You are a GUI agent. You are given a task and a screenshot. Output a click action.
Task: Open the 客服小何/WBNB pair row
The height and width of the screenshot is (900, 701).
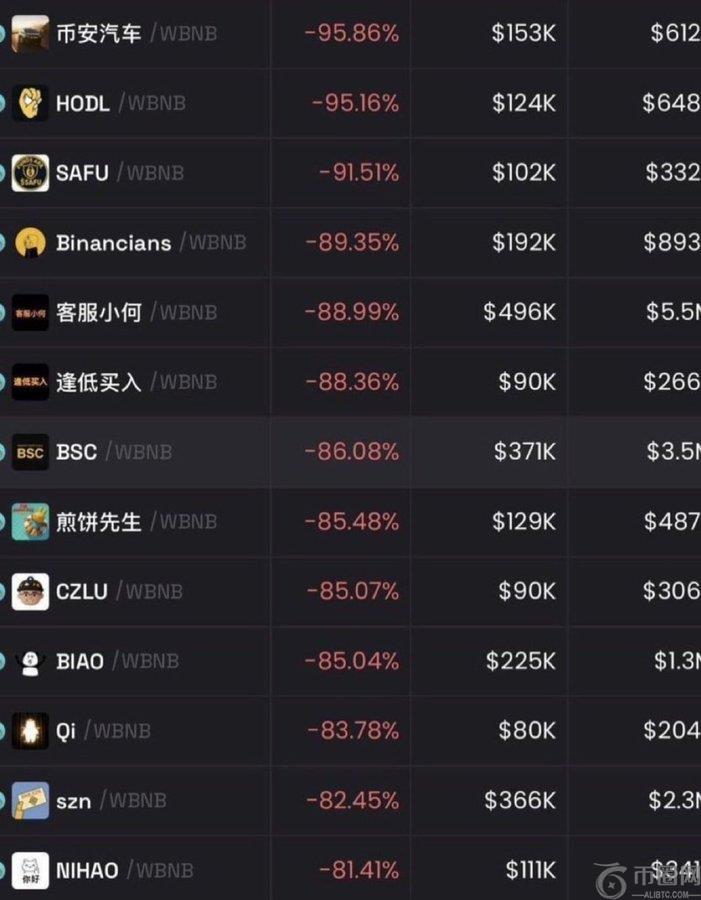pos(98,312)
